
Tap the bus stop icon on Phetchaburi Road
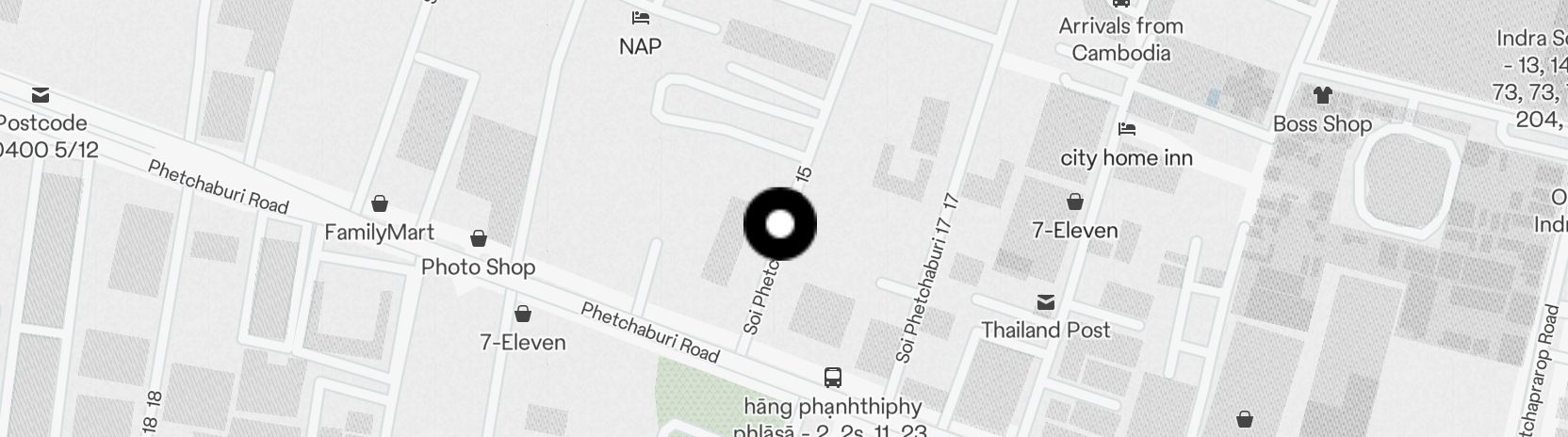(x=833, y=378)
